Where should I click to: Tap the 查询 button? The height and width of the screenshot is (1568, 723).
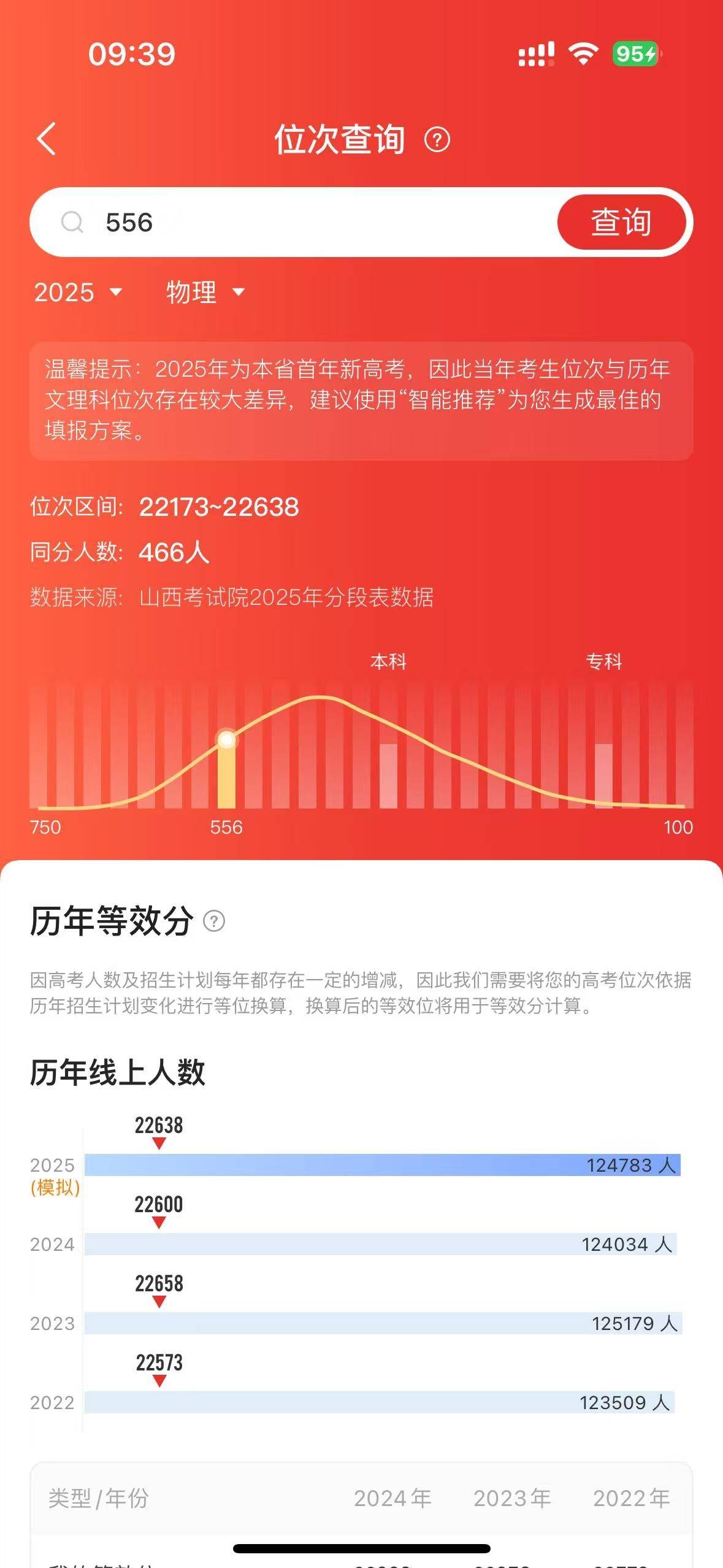[x=621, y=222]
